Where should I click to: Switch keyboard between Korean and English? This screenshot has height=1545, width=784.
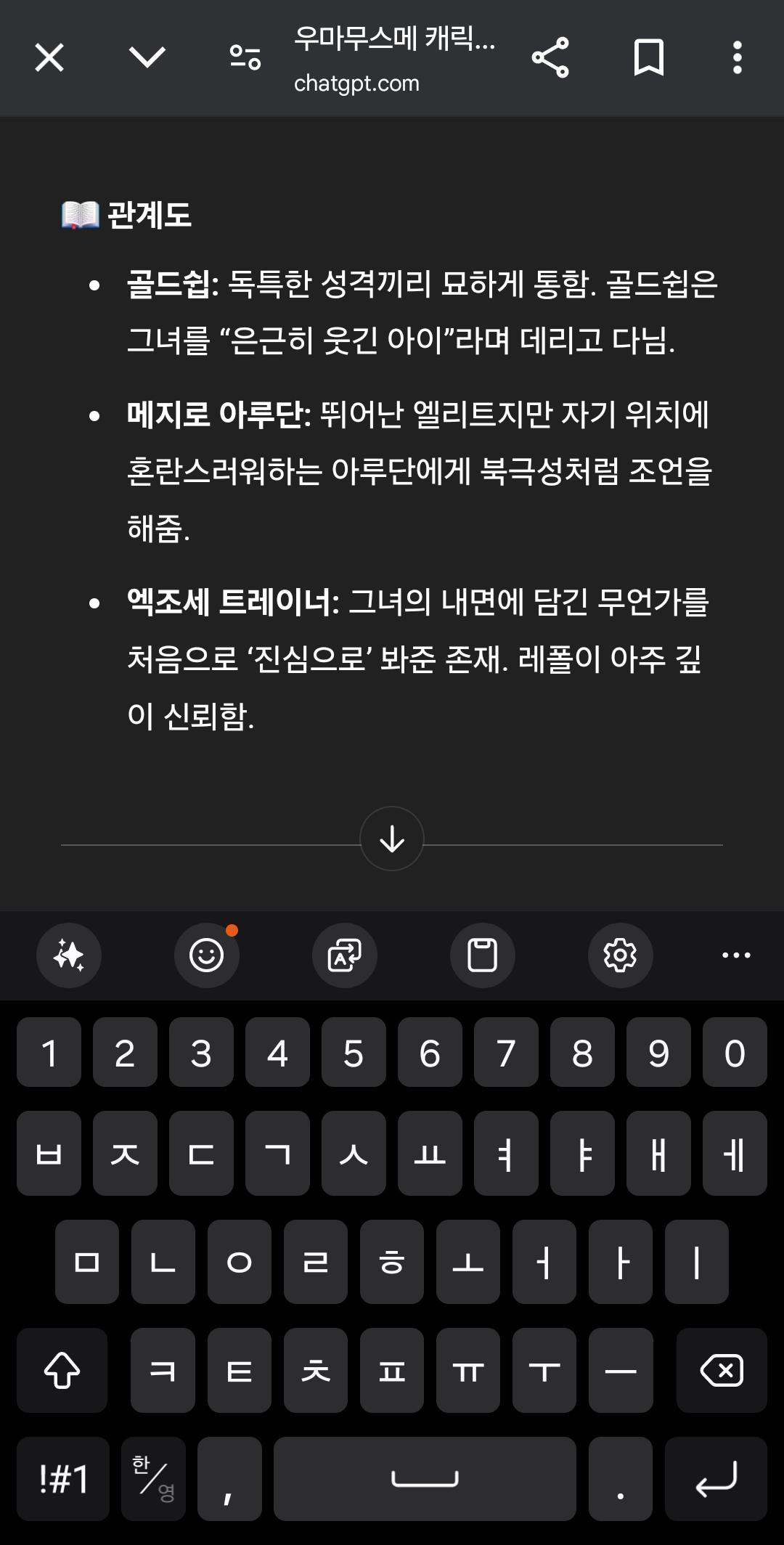point(153,1479)
